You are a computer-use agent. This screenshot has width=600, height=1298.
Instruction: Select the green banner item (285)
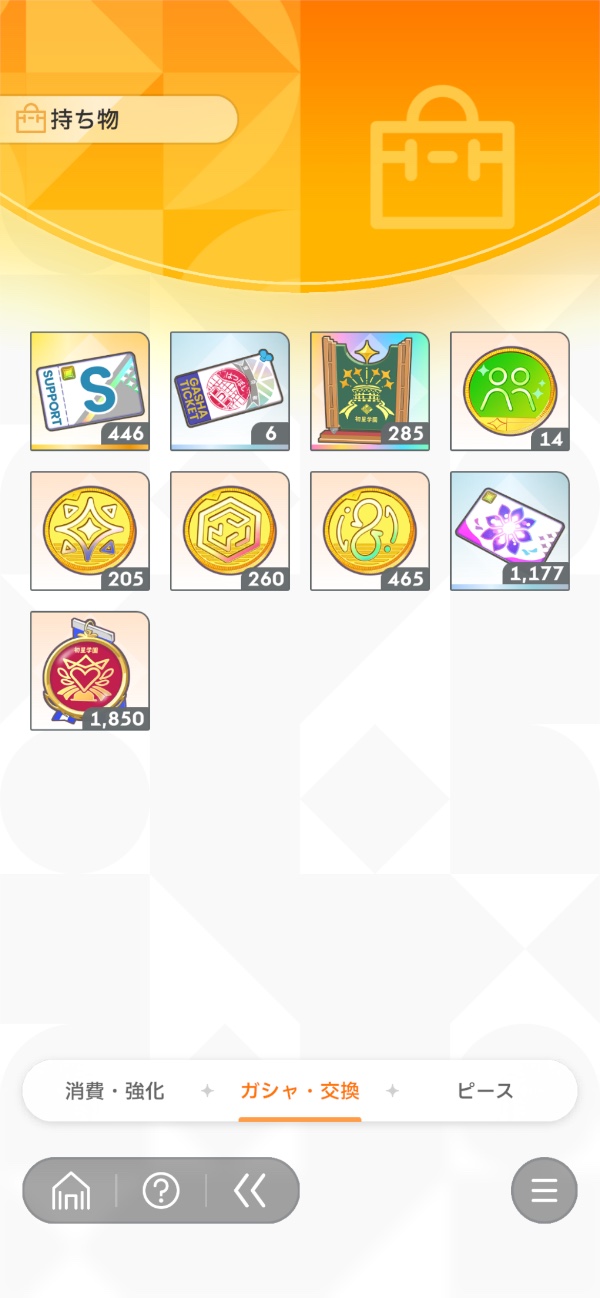click(370, 391)
